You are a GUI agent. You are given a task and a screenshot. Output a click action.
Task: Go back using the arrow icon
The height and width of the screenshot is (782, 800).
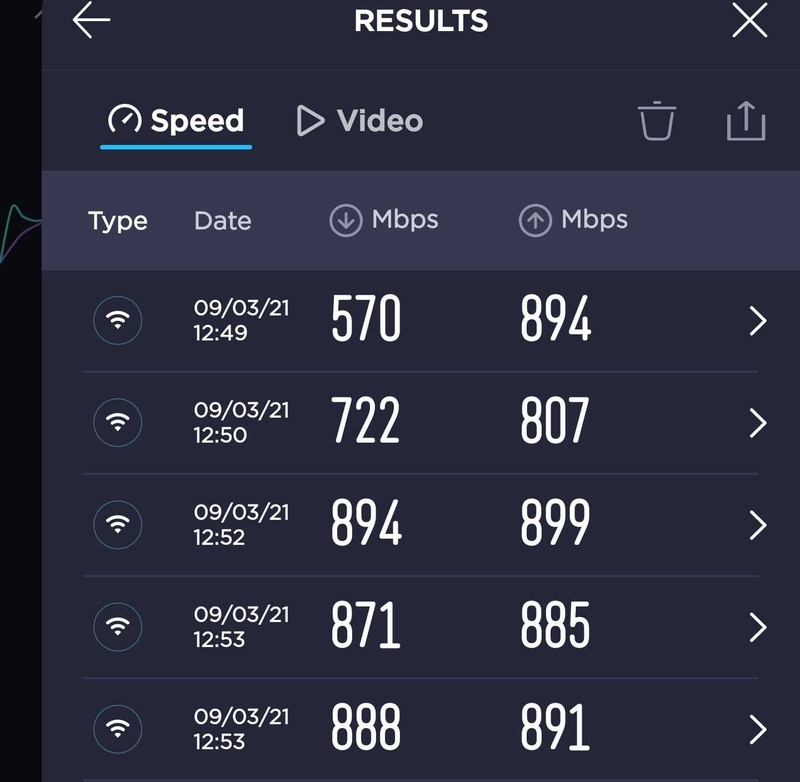91,21
